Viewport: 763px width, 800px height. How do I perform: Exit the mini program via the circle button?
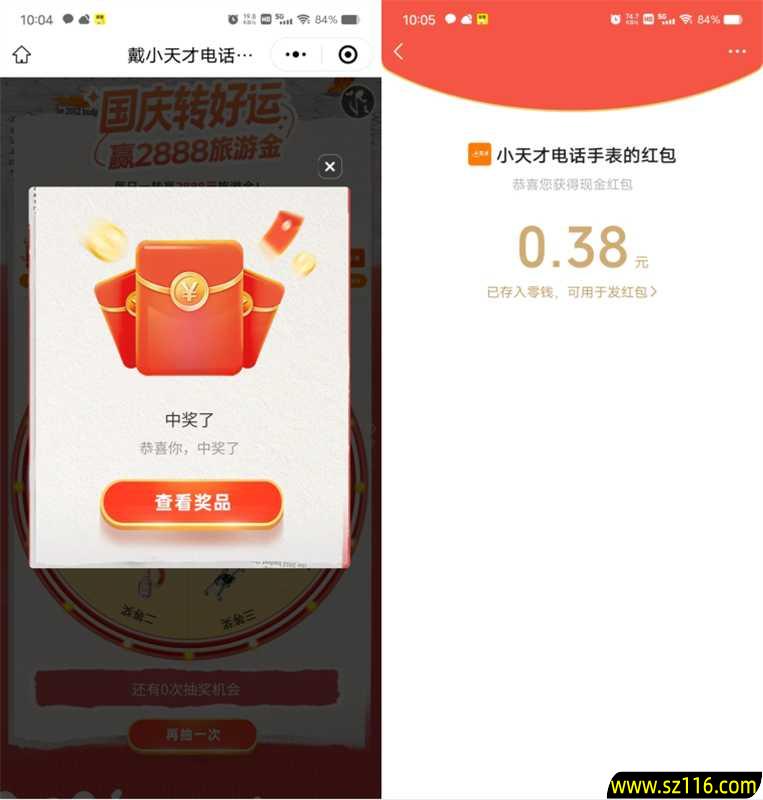[347, 55]
